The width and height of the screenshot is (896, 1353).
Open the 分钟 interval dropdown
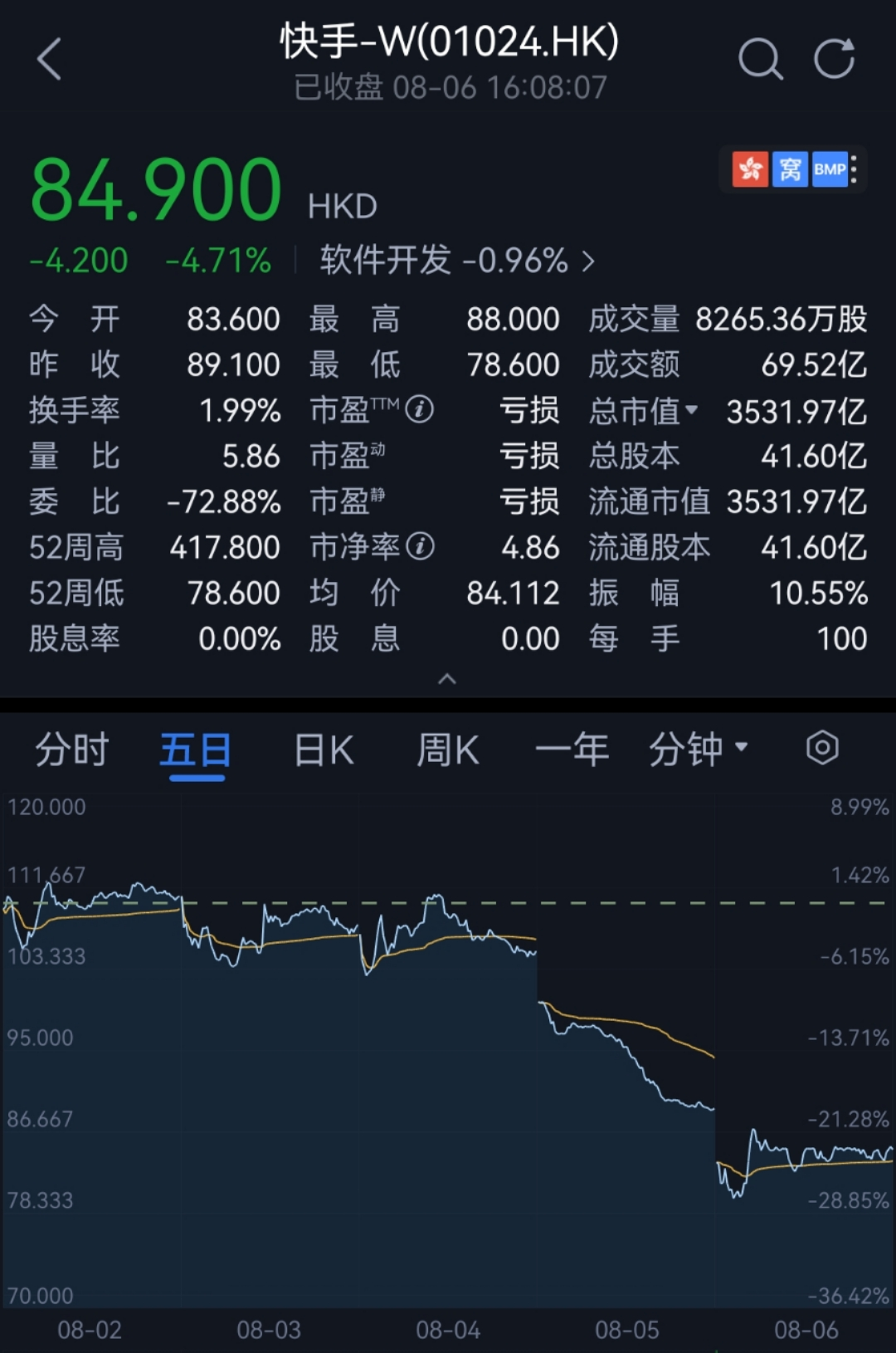click(698, 750)
